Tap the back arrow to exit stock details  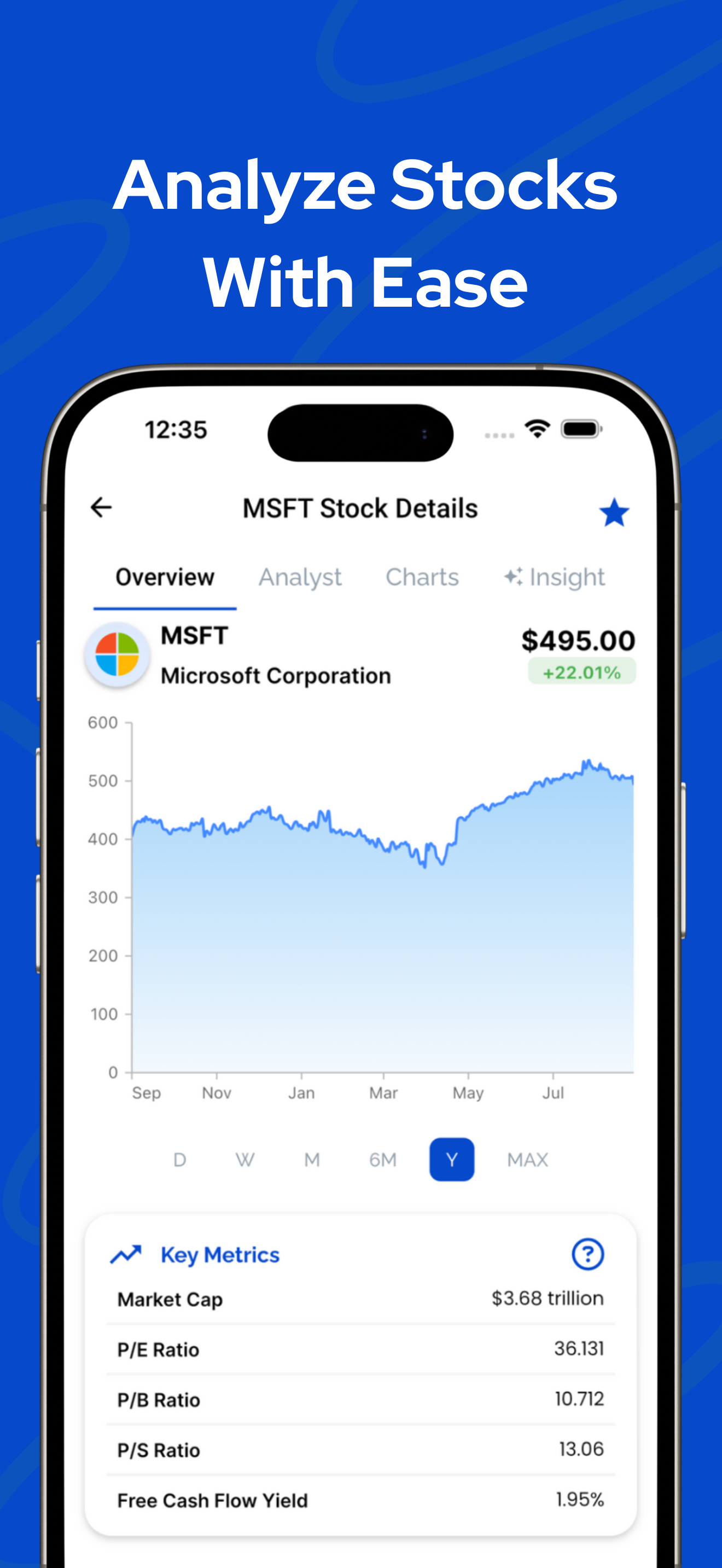click(x=102, y=507)
